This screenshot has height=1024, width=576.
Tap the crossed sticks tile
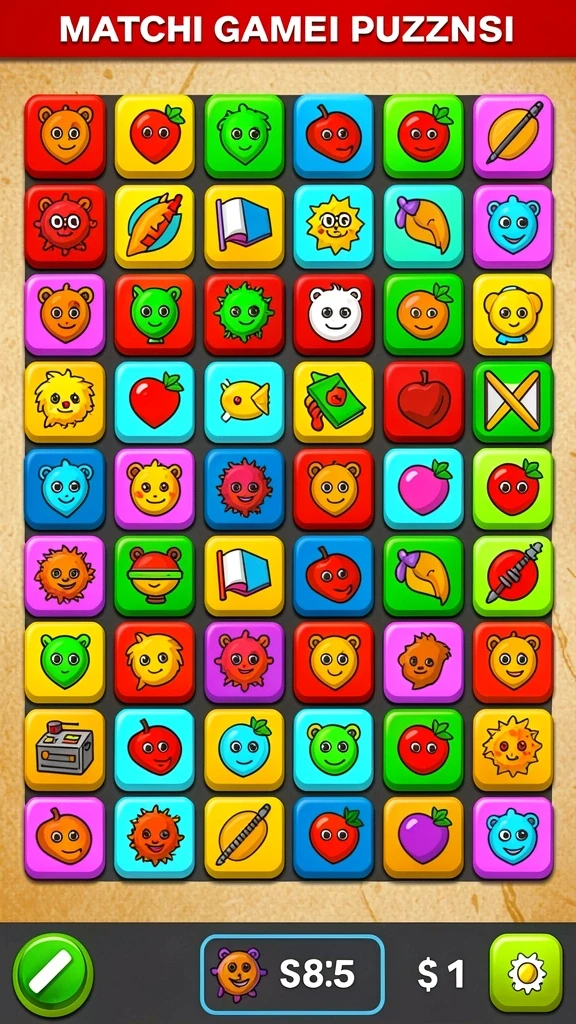(x=513, y=401)
